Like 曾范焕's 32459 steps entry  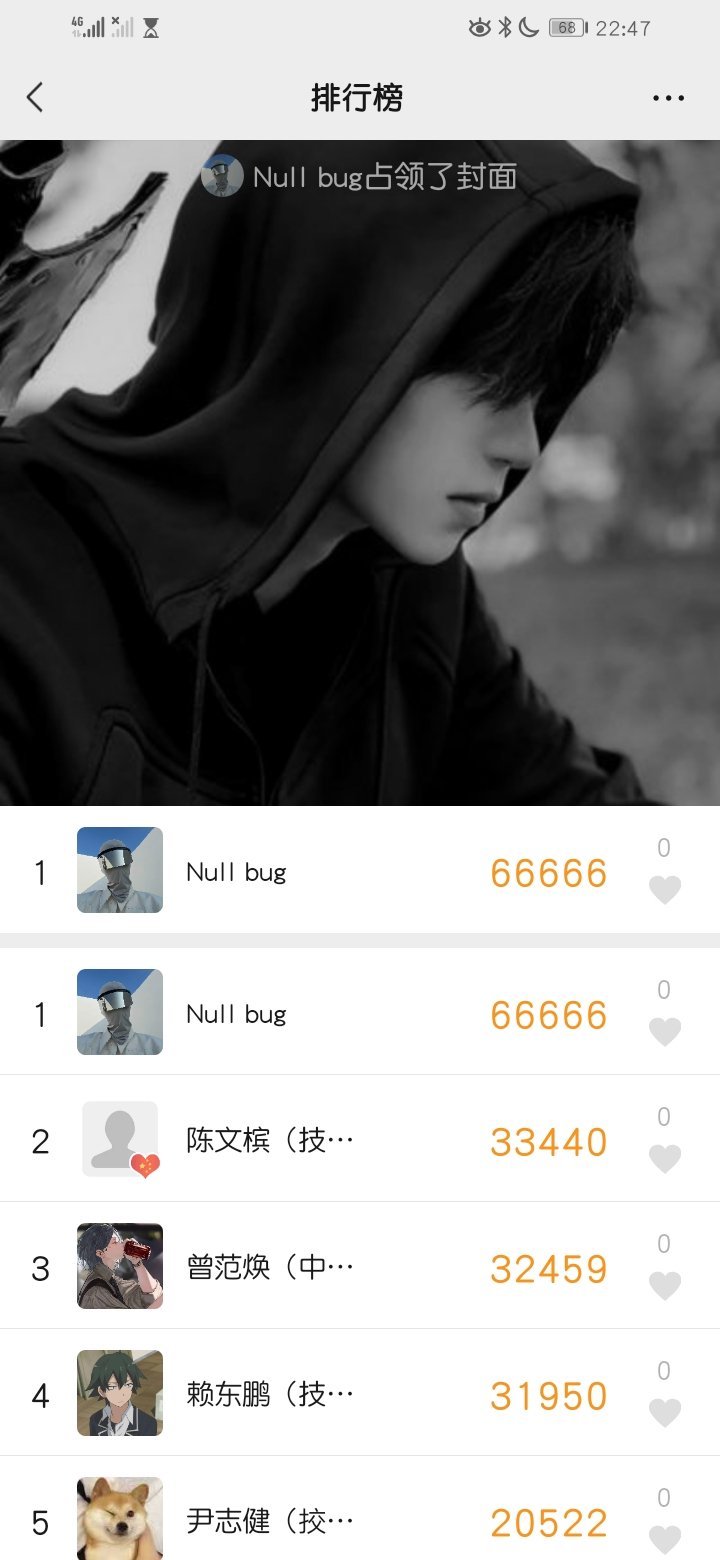[x=664, y=1285]
